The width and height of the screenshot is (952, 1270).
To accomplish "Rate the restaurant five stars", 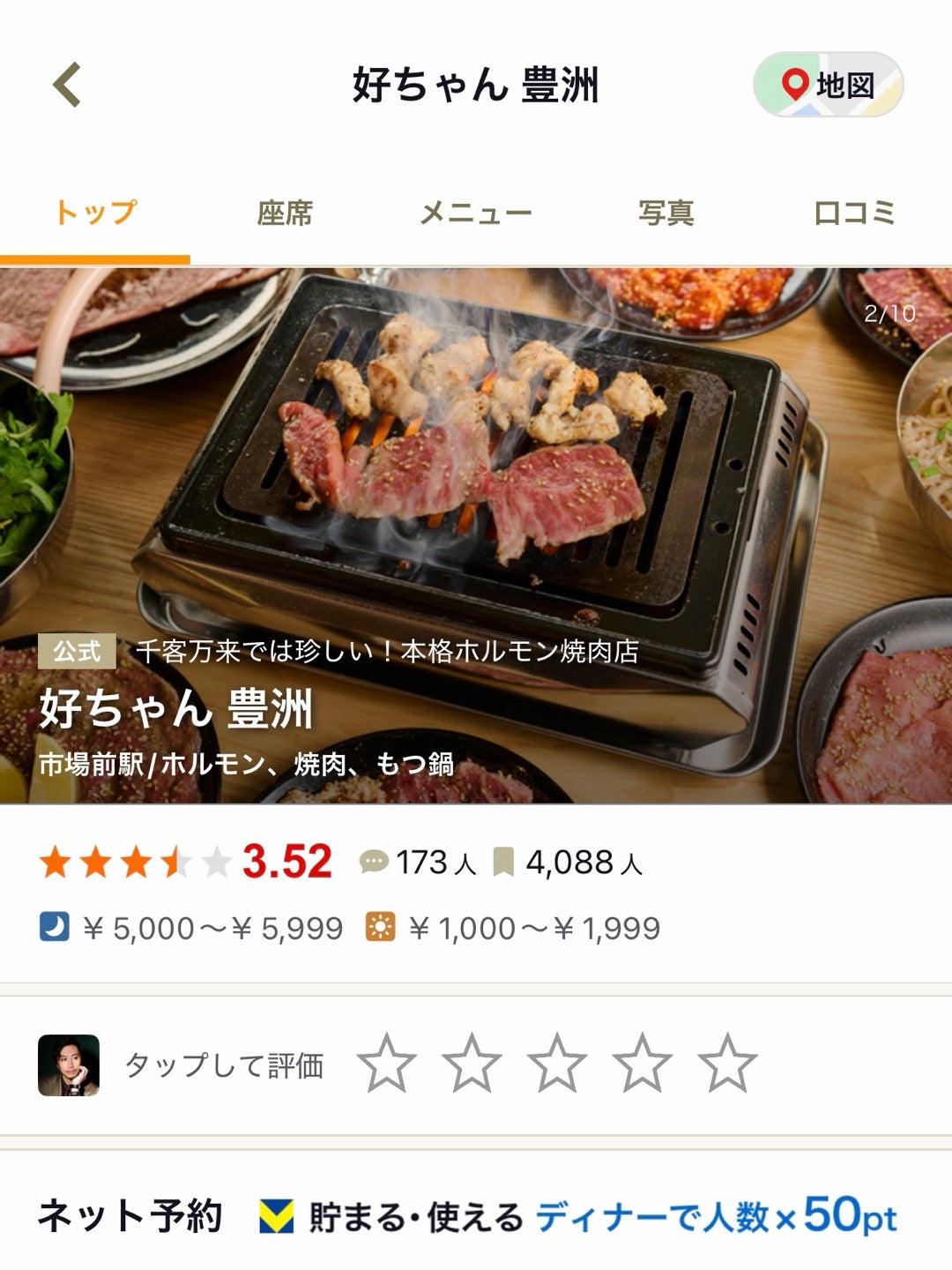I will (x=727, y=1065).
